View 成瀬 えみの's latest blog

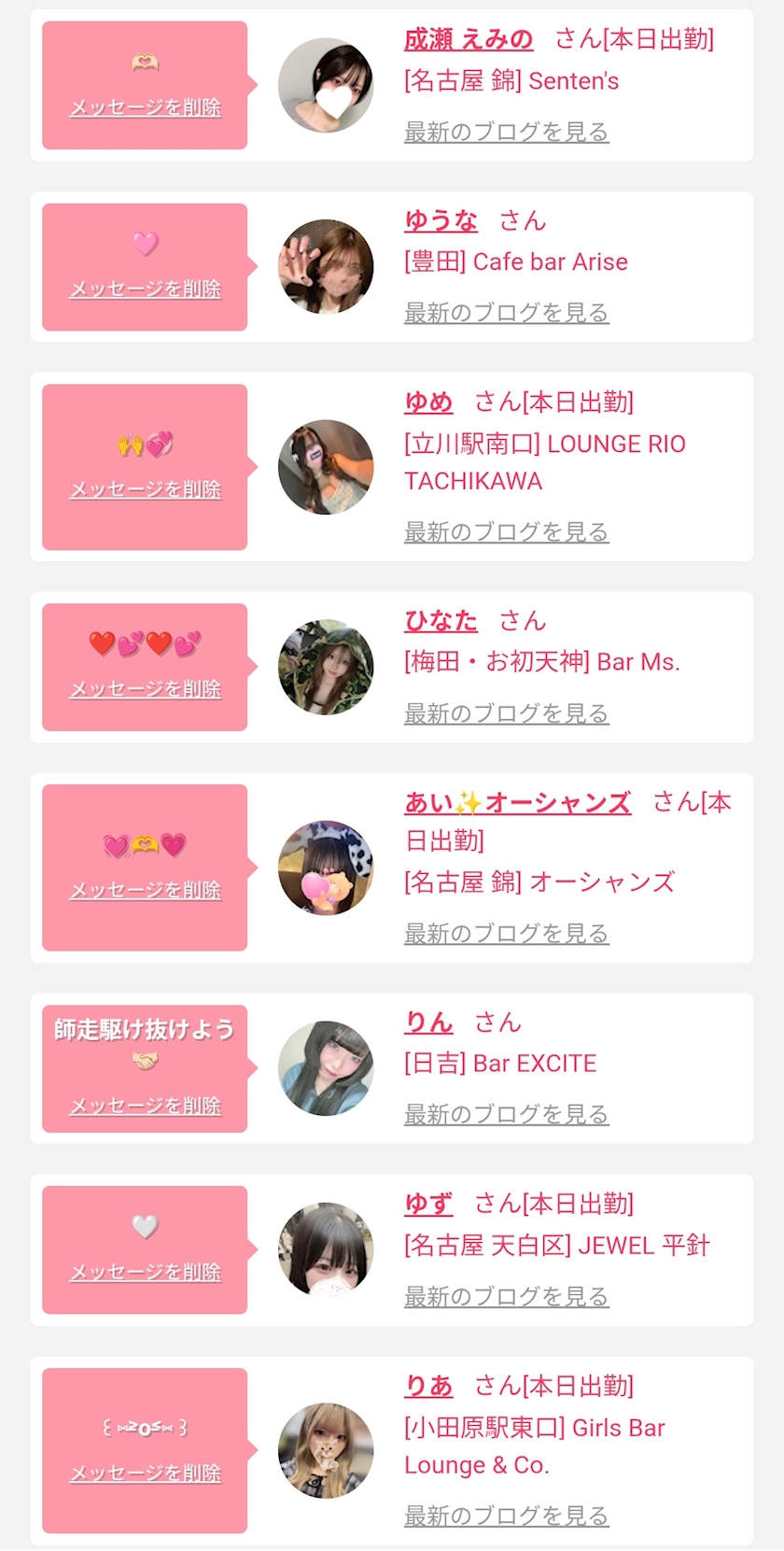coord(506,133)
